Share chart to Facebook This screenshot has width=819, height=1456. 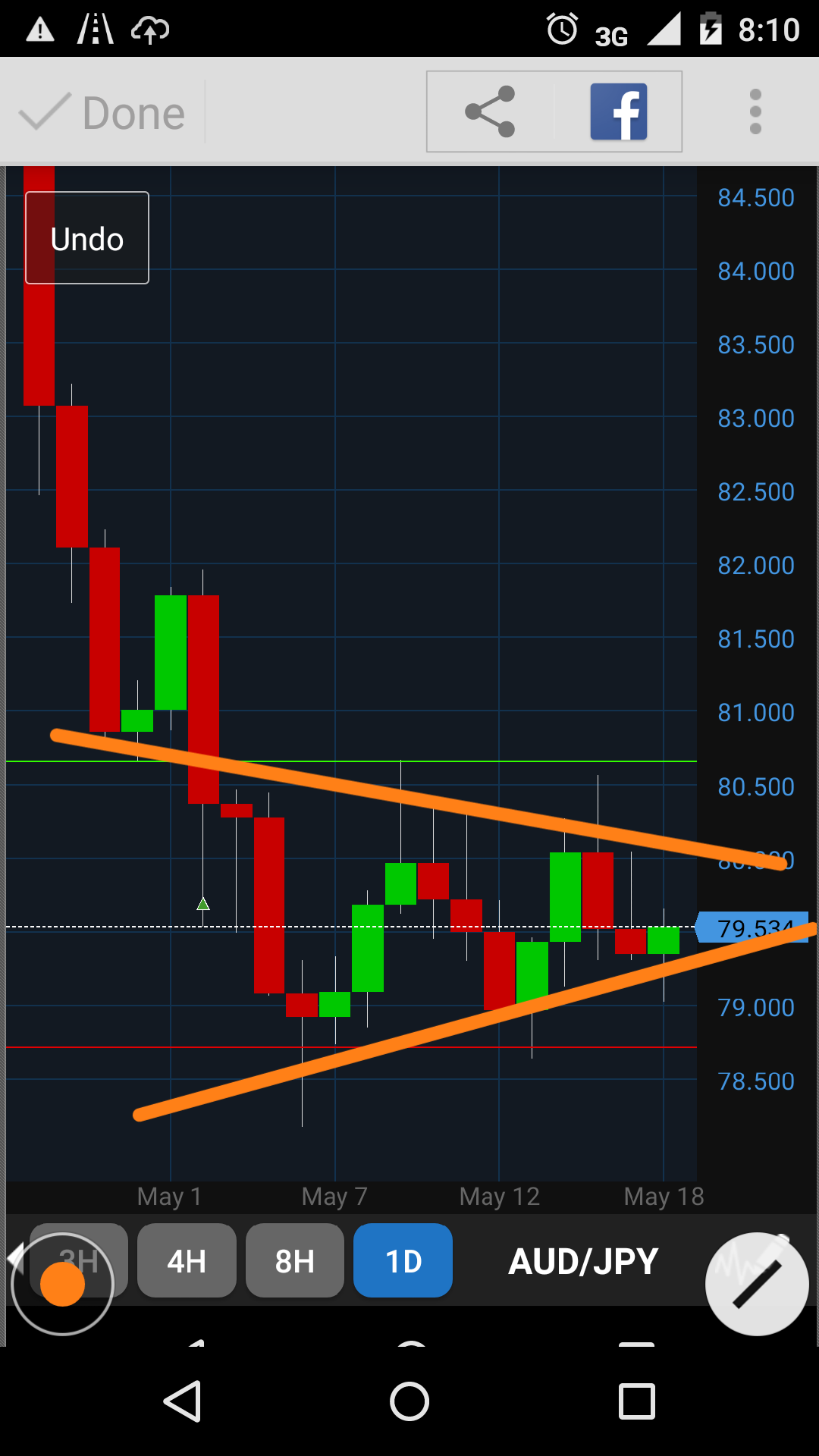click(618, 111)
